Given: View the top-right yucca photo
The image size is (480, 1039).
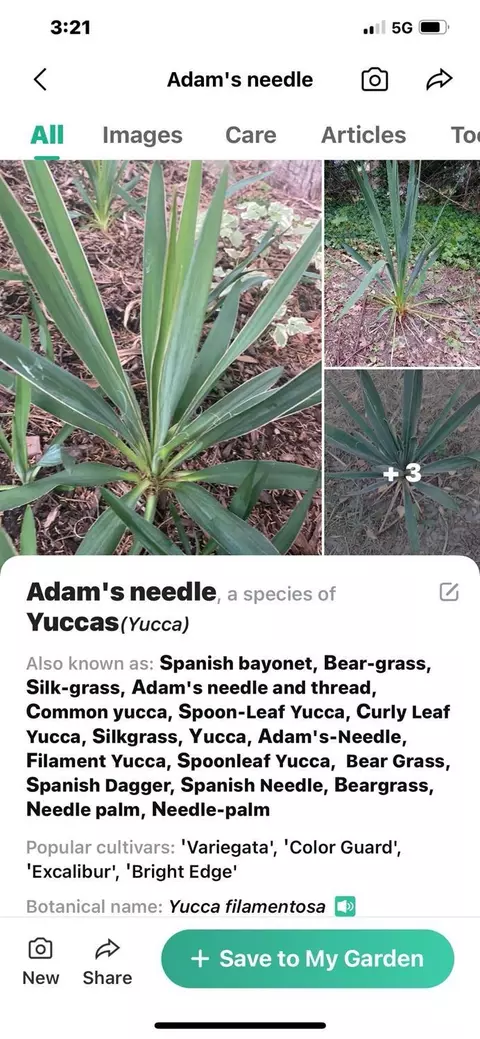Looking at the screenshot, I should pos(402,263).
